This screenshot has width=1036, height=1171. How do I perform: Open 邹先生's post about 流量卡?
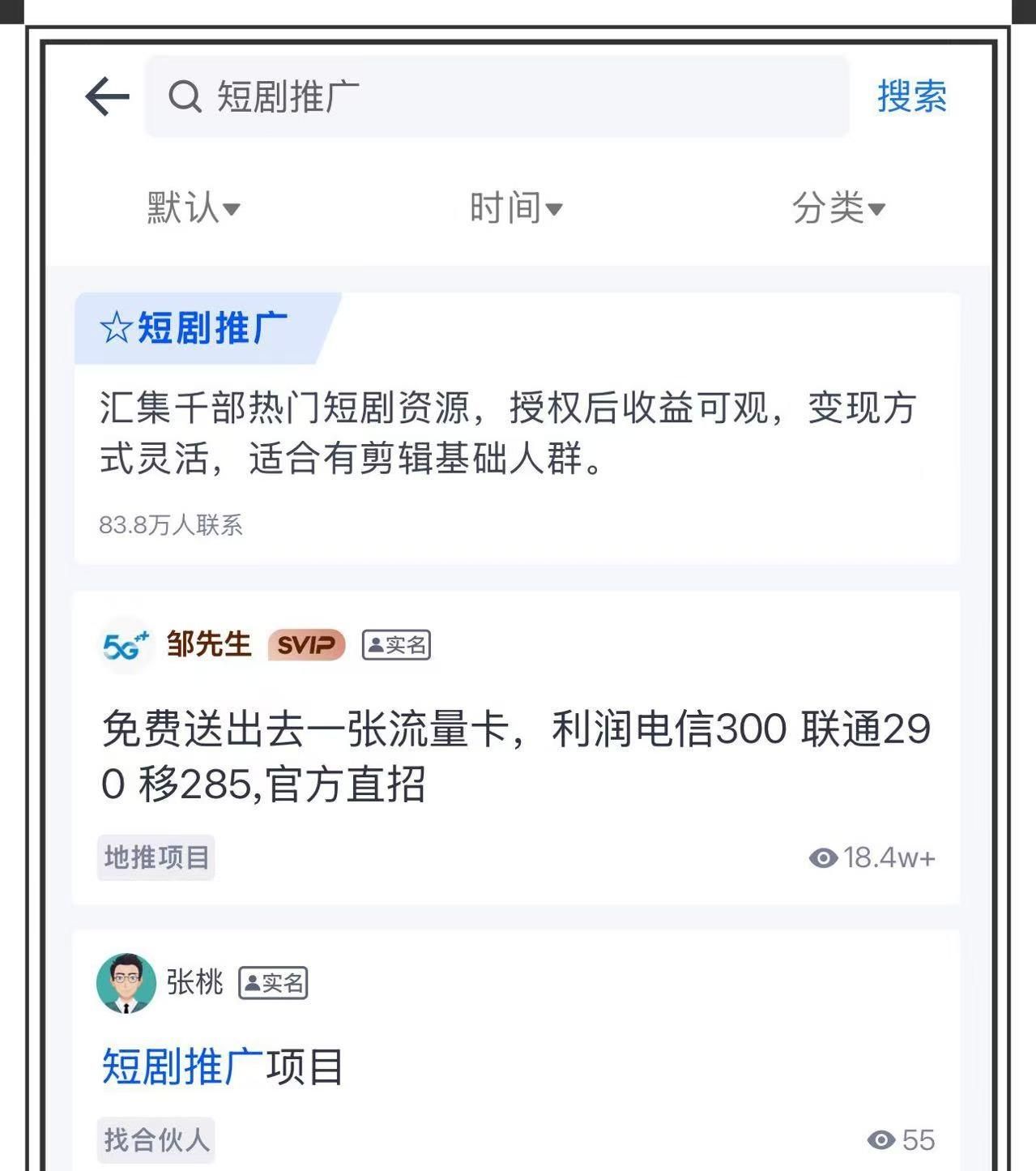515,755
